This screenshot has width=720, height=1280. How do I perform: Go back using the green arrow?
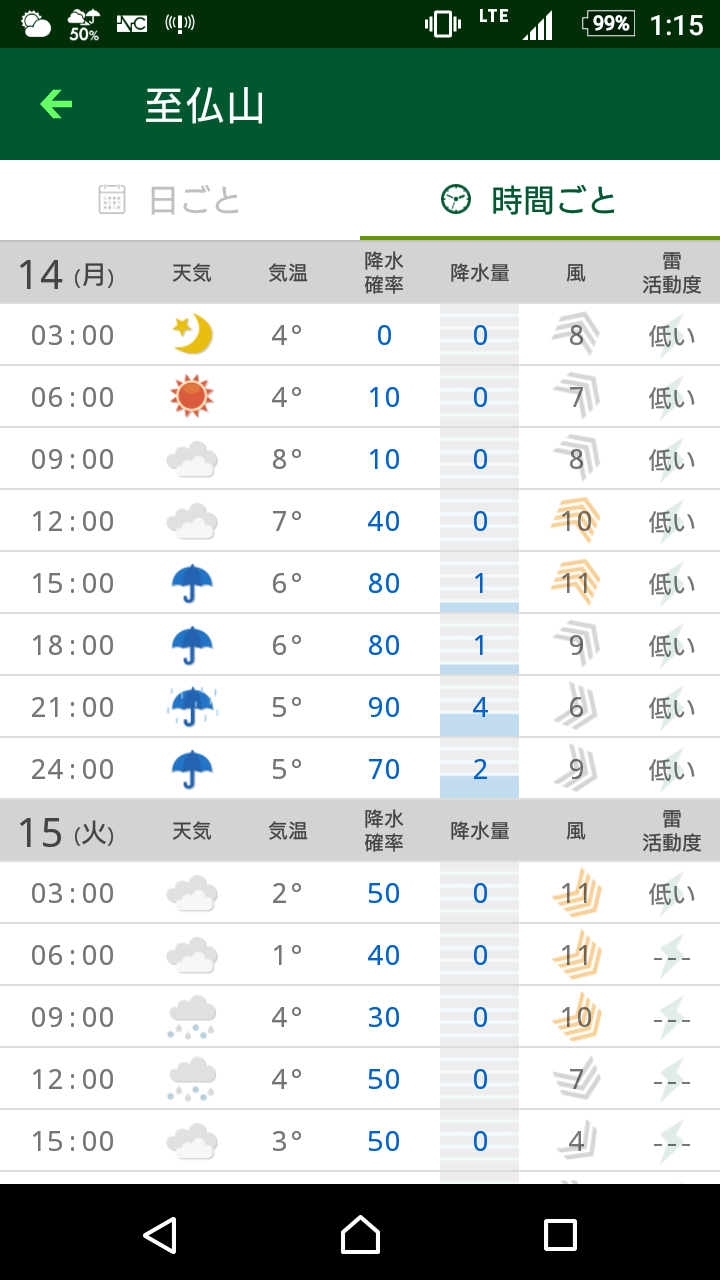[x=56, y=104]
